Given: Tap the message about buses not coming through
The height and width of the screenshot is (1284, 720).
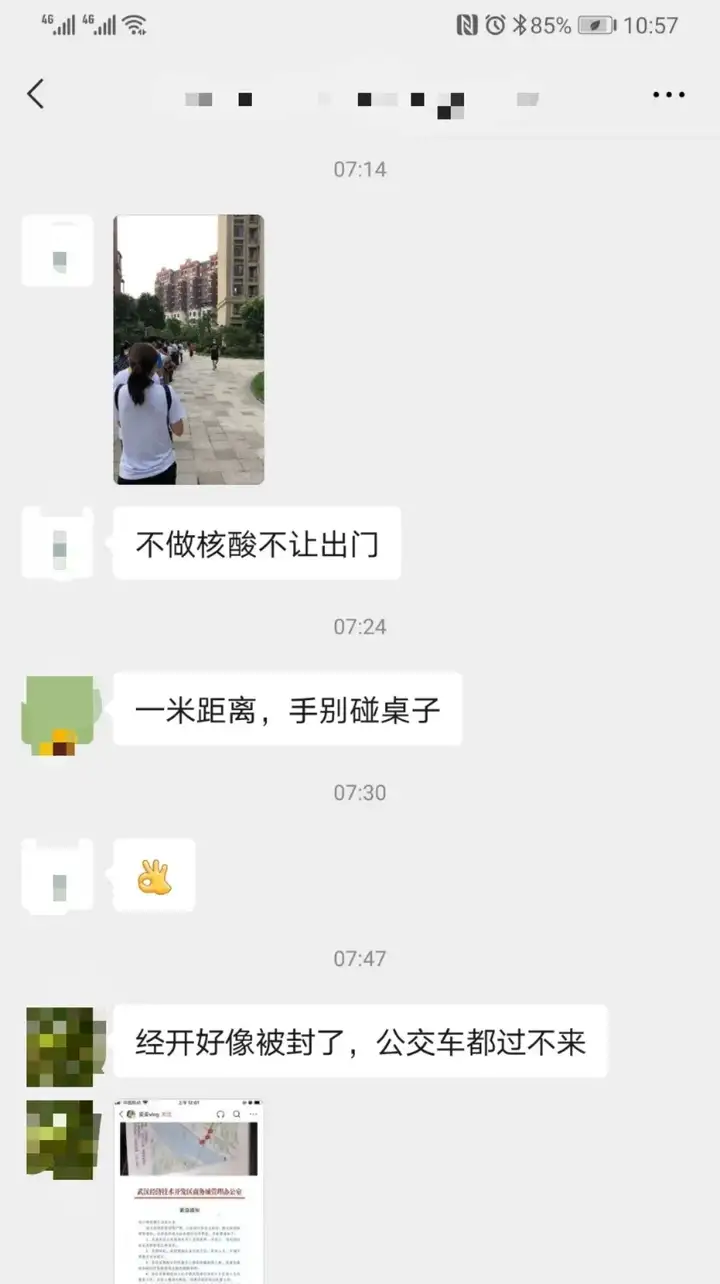Looking at the screenshot, I should [363, 1043].
